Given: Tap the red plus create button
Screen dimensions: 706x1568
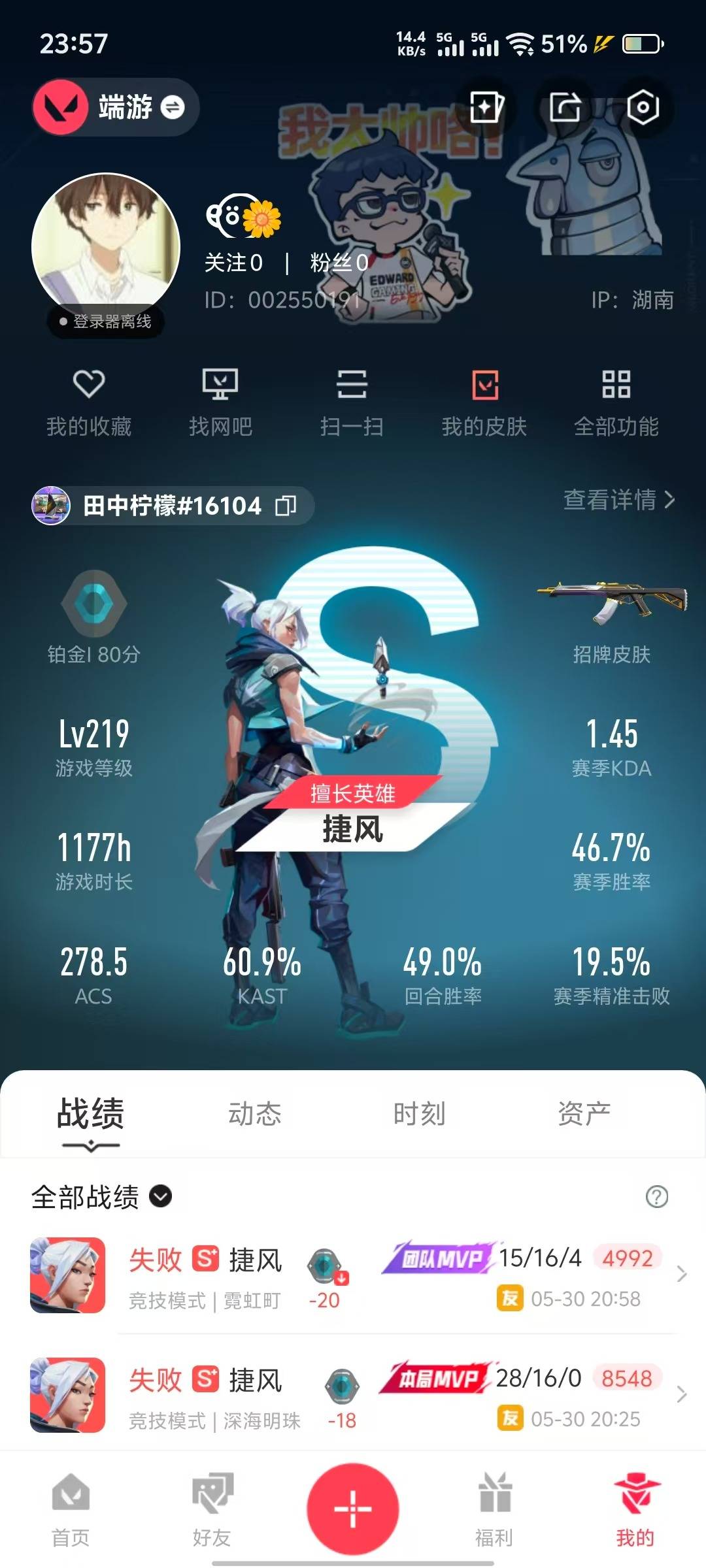Looking at the screenshot, I should [x=353, y=1509].
